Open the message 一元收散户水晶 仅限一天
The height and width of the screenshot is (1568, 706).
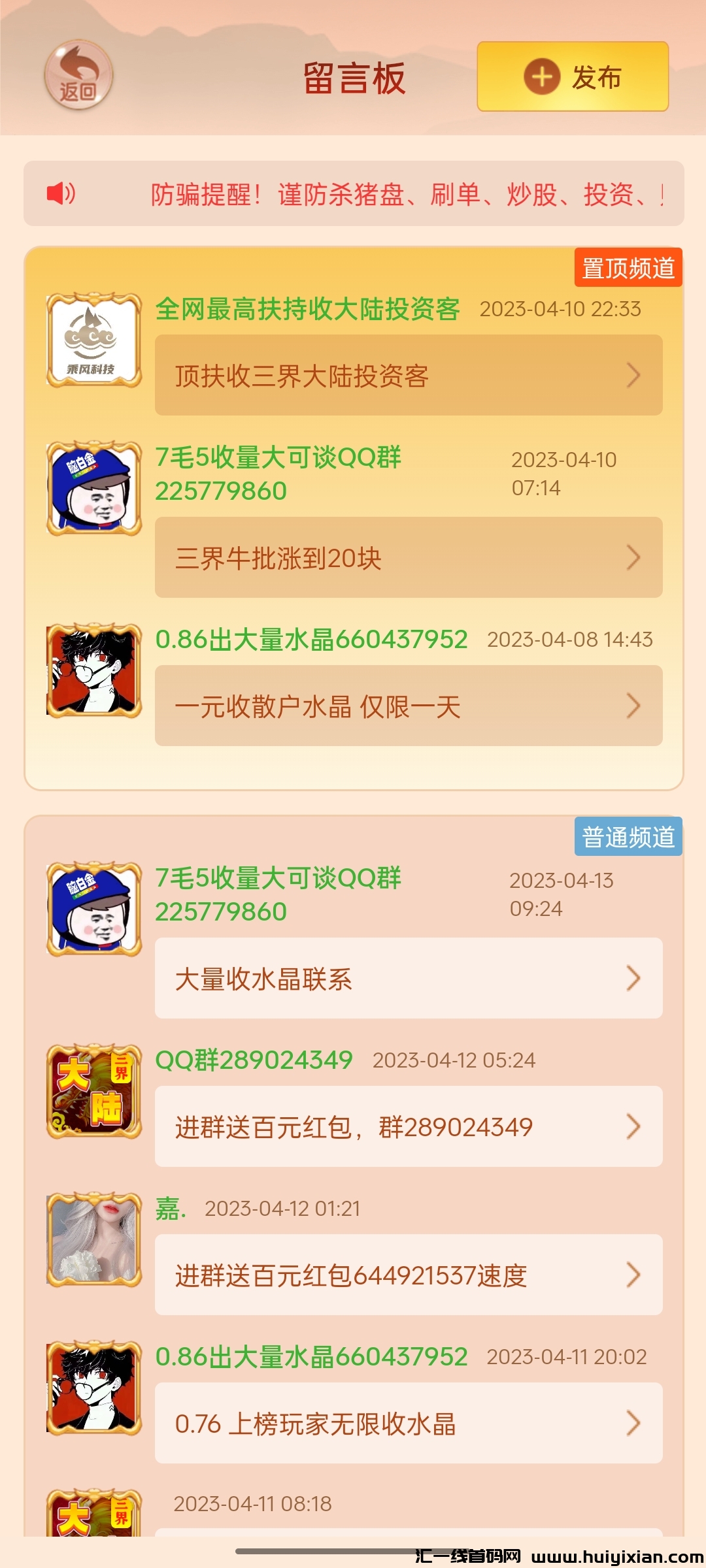pos(409,706)
